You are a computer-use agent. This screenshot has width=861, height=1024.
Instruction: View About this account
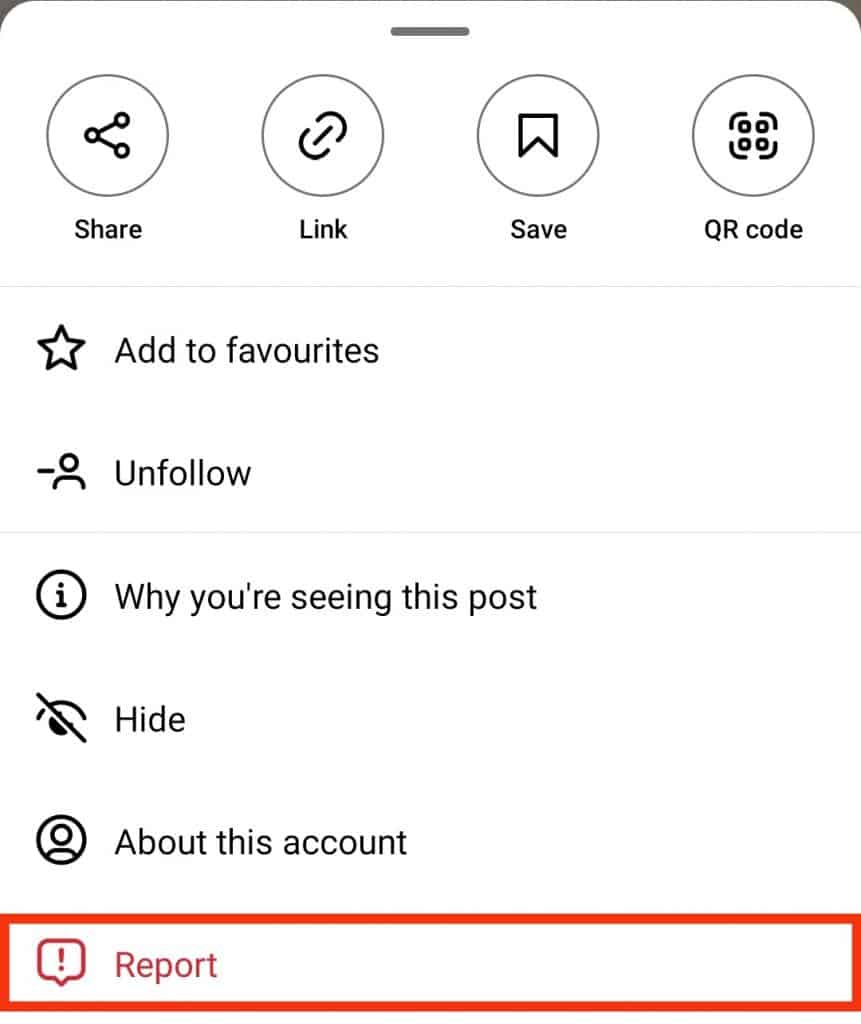260,841
